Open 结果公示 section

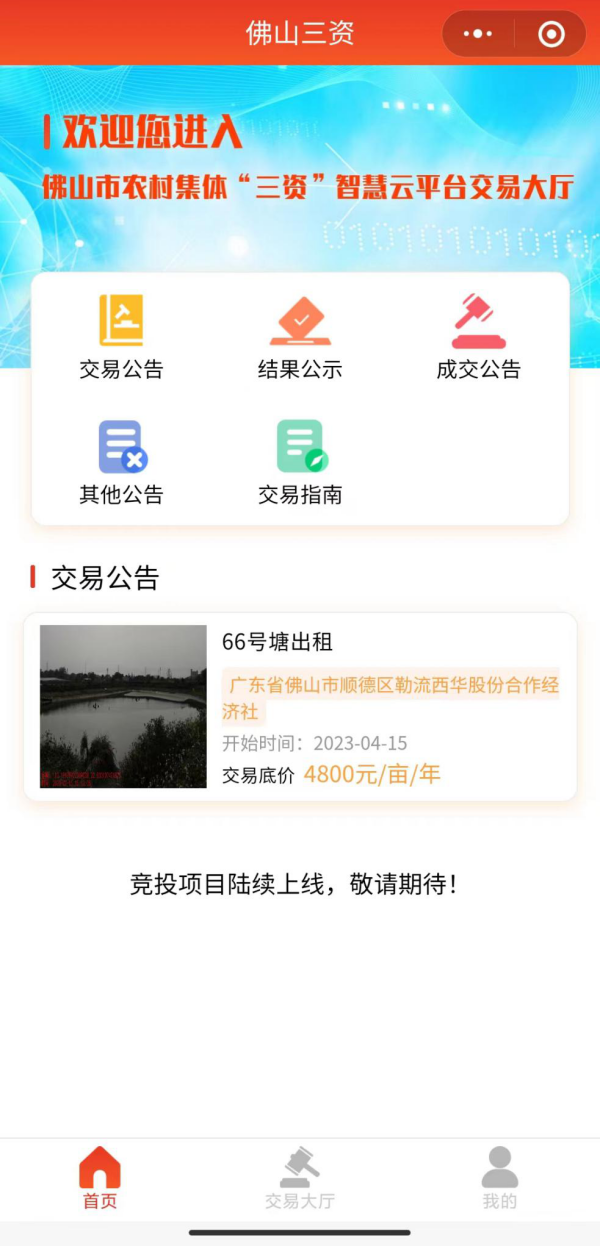pyautogui.click(x=300, y=337)
